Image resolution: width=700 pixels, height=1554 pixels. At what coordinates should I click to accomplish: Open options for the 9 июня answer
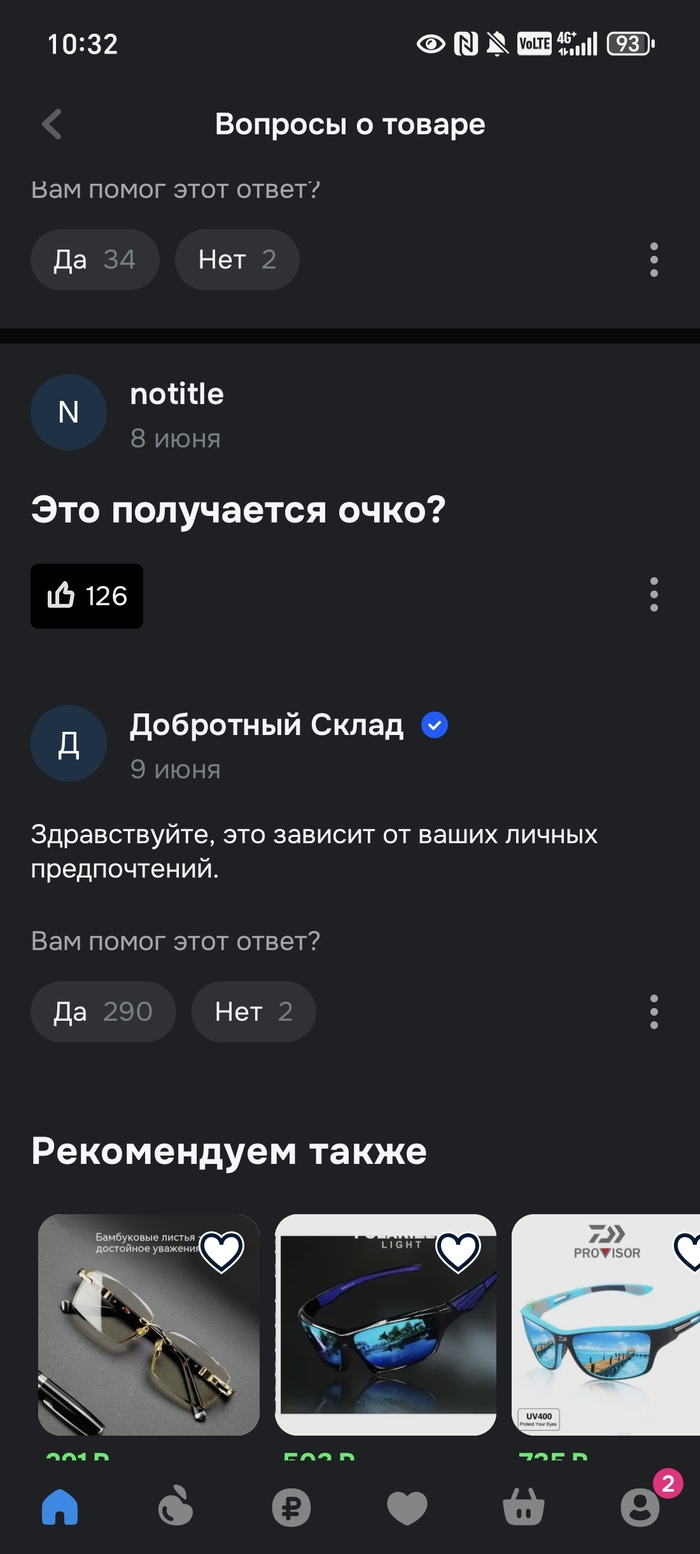tap(654, 1012)
